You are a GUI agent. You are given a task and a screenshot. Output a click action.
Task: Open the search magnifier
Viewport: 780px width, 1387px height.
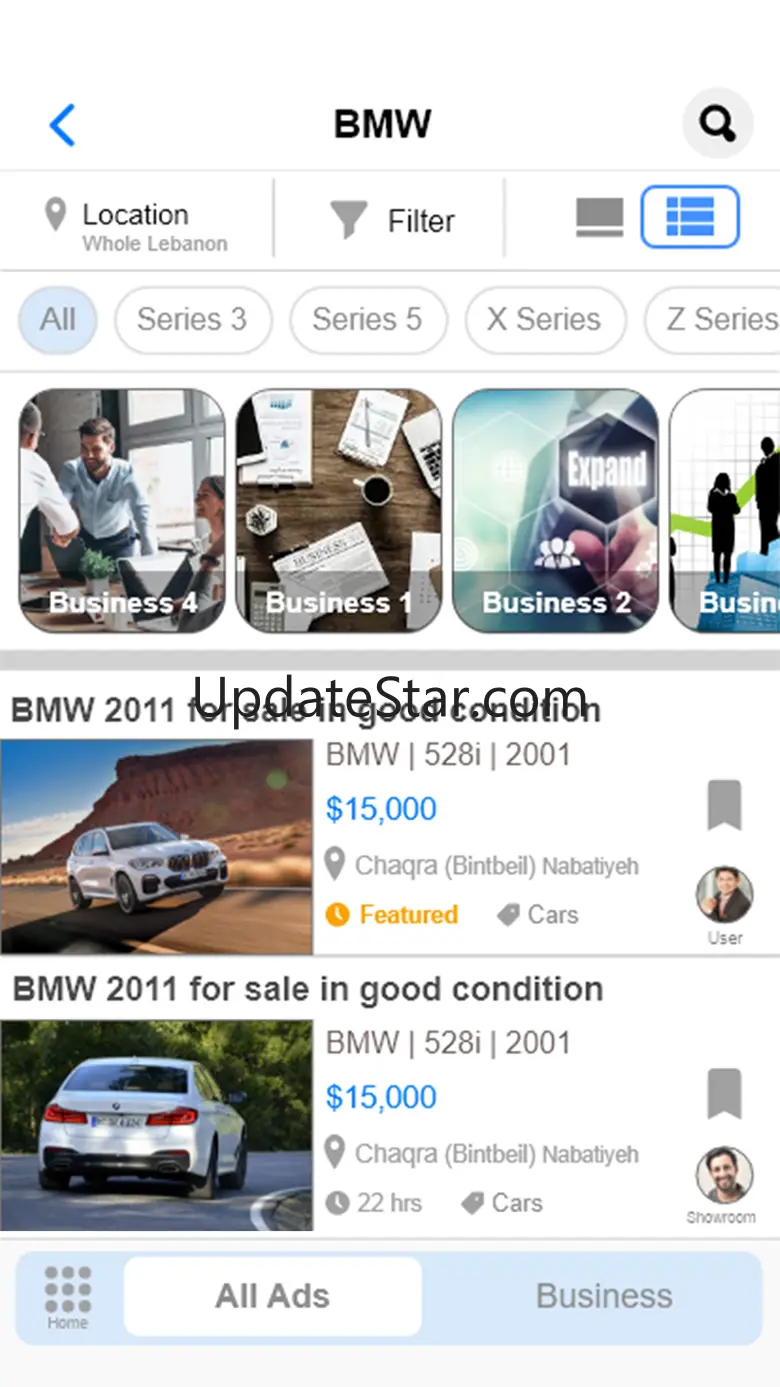point(717,124)
